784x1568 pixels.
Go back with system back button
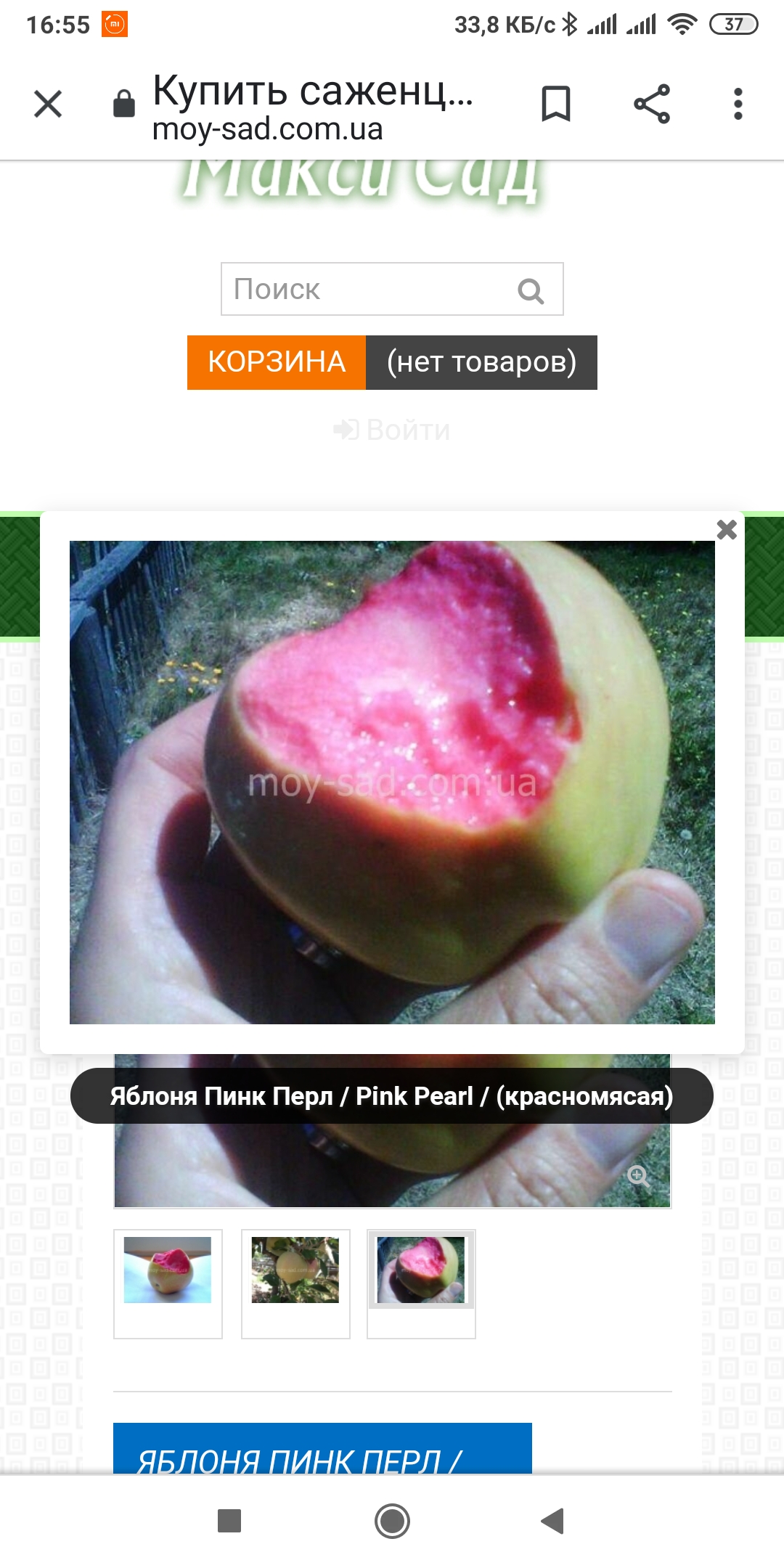tap(552, 1521)
